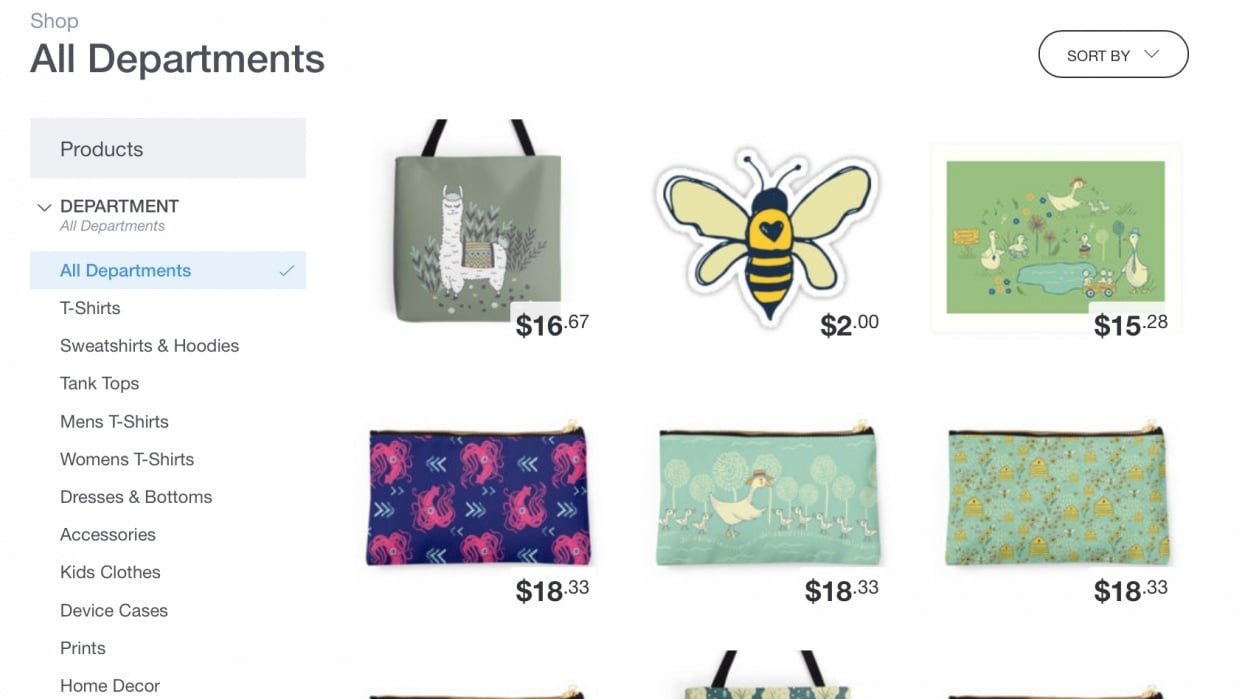The height and width of the screenshot is (699, 1242).
Task: View the bee sticker priced $2.00
Action: pos(766,235)
